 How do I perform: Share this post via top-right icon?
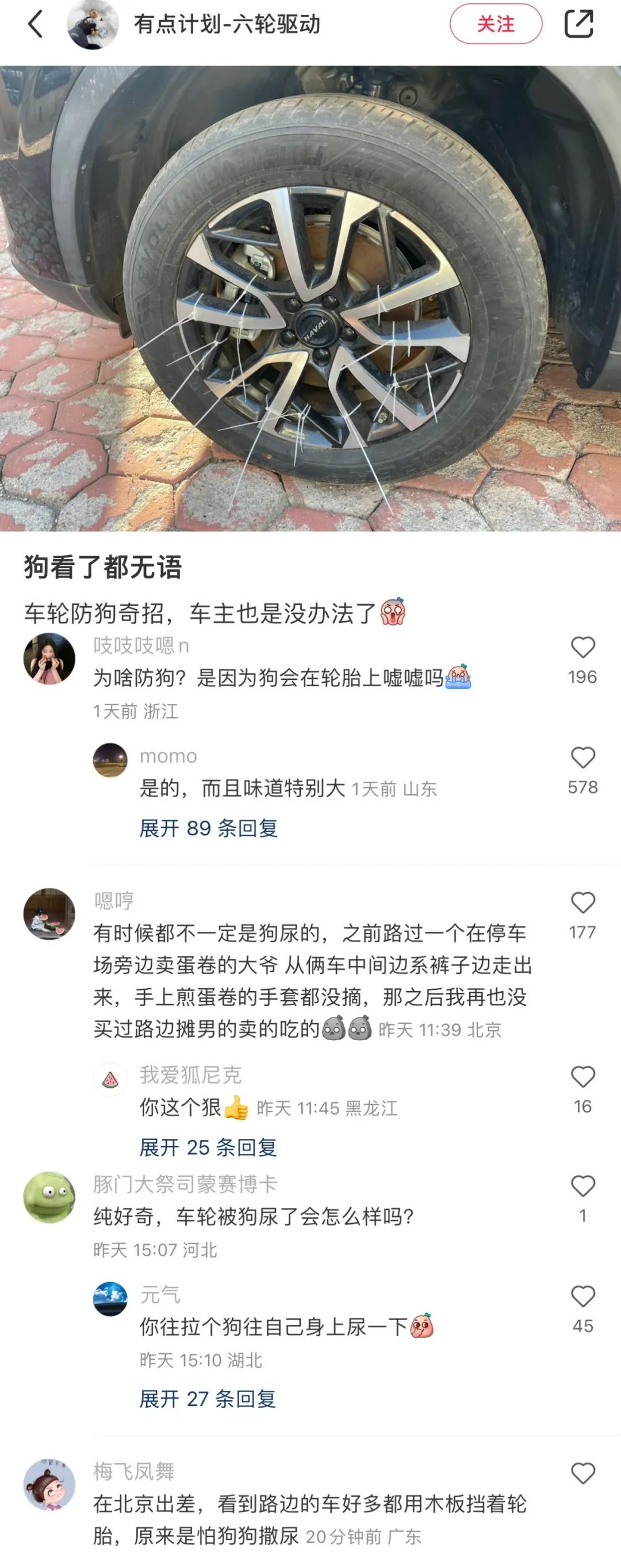coord(578,24)
